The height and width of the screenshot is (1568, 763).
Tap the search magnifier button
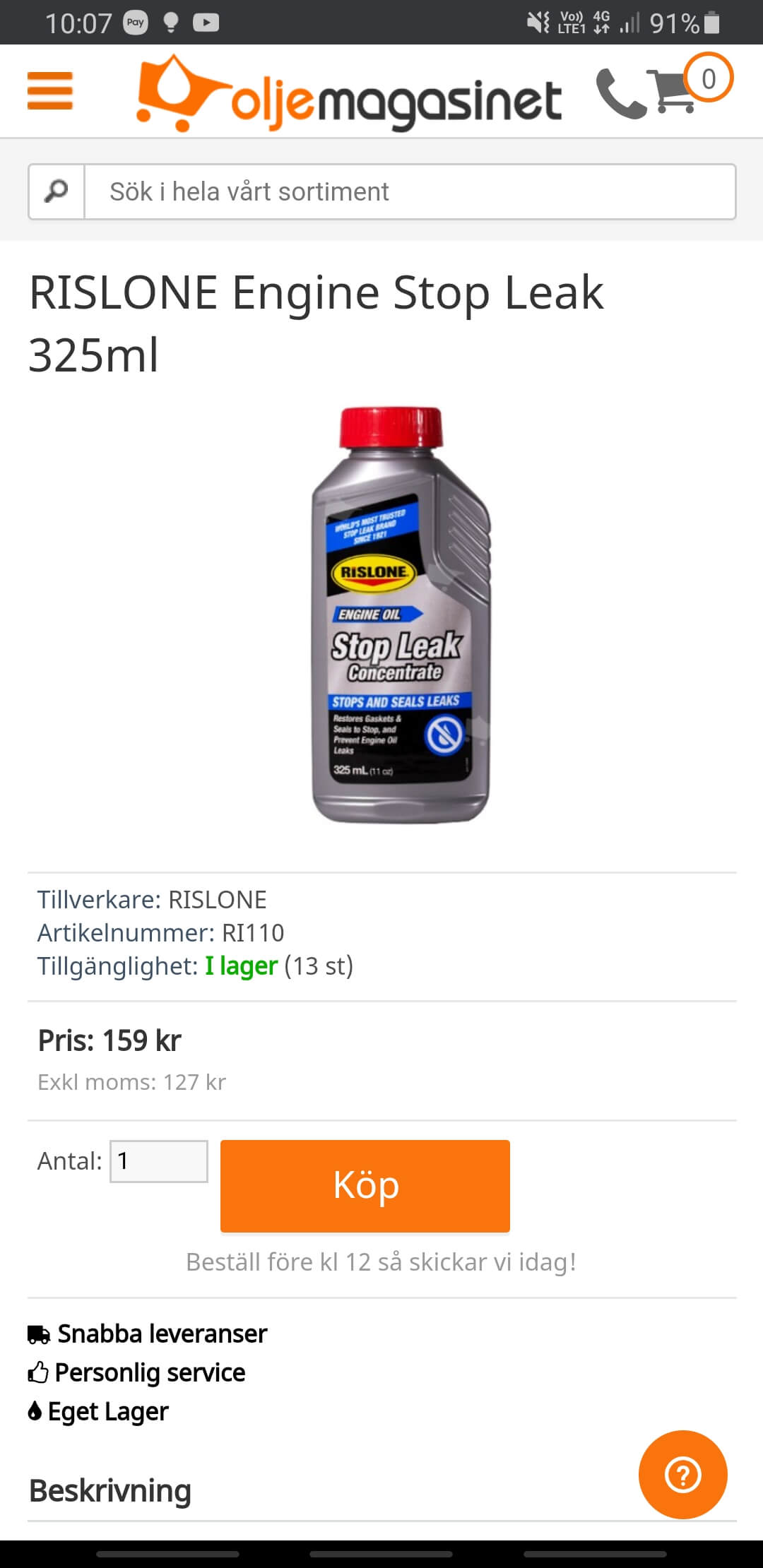pyautogui.click(x=57, y=191)
